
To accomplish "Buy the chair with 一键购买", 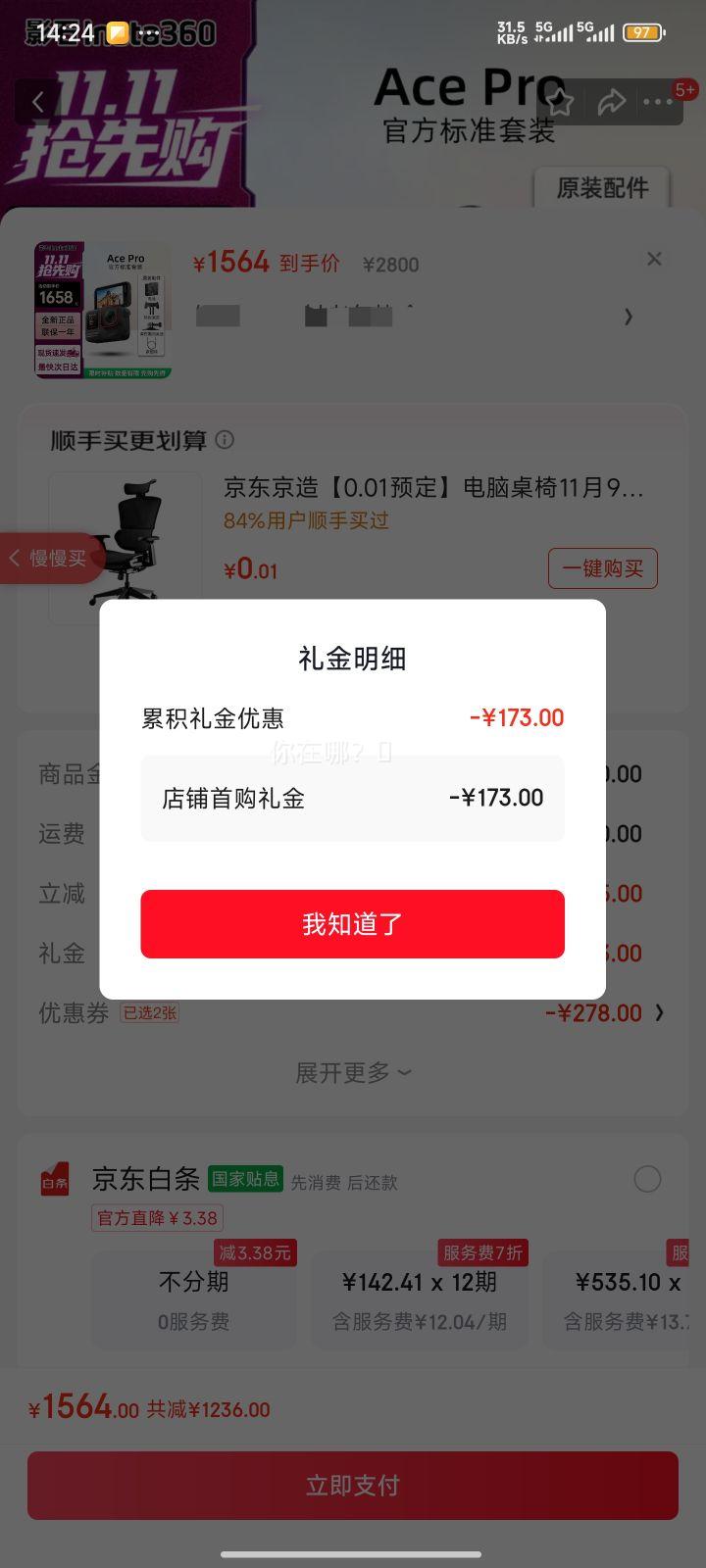I will (x=602, y=568).
